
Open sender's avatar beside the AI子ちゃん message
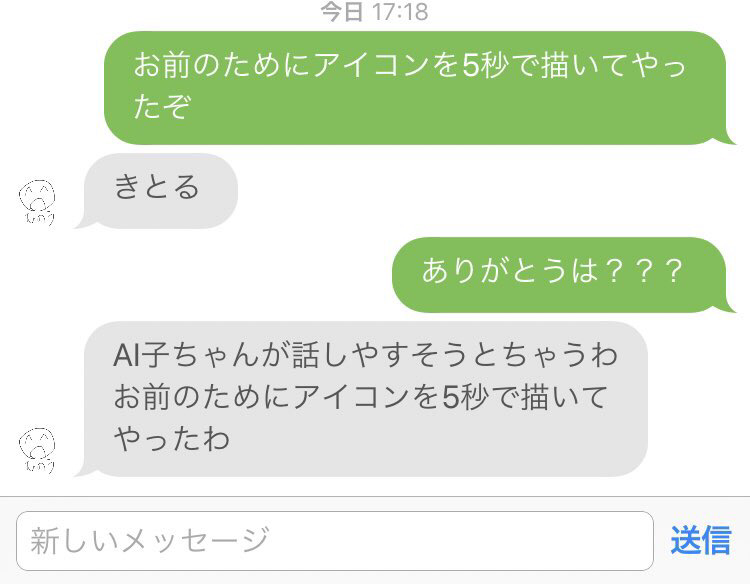(38, 449)
